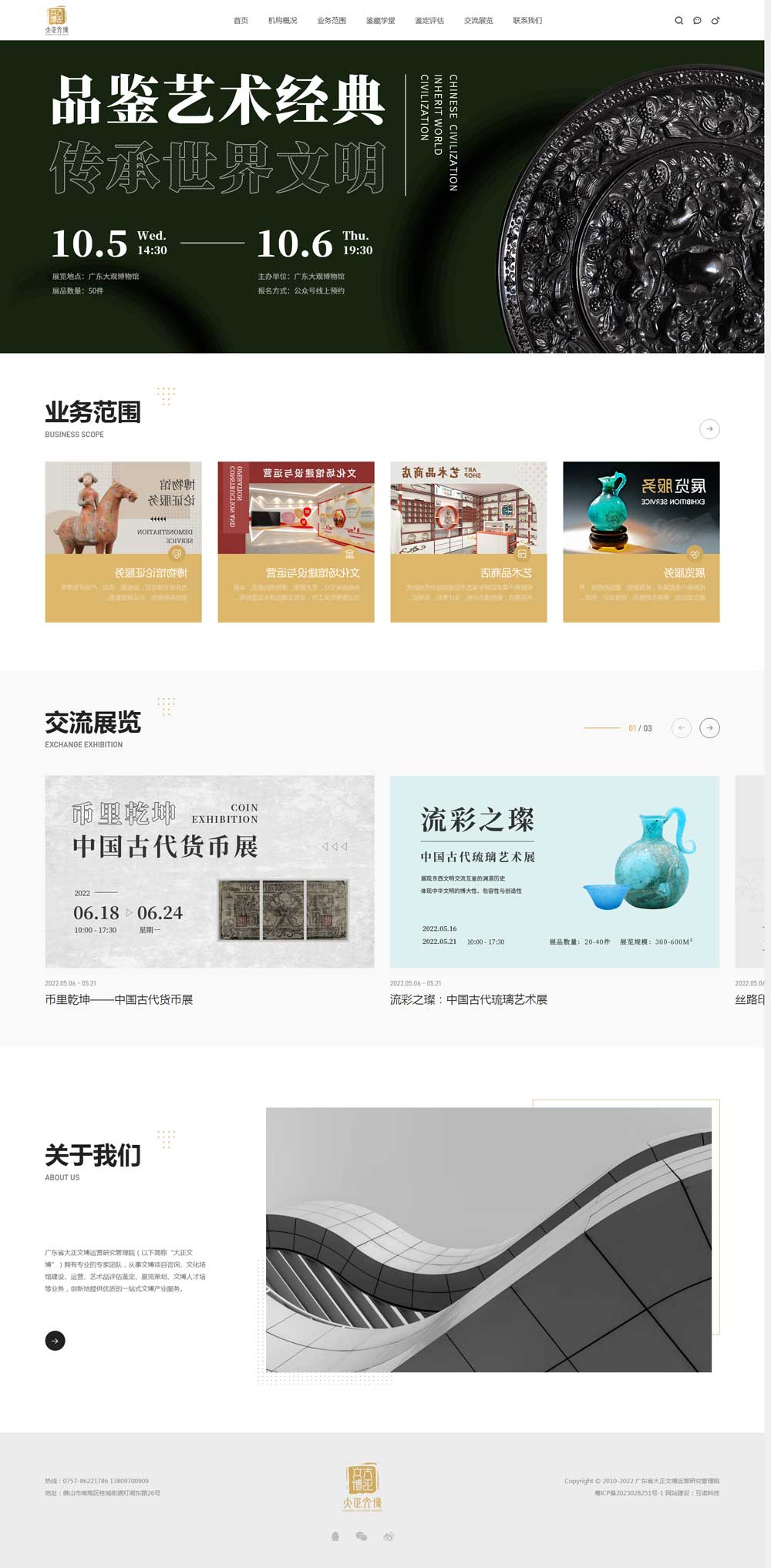Open the 博物馆论证服务 card
Viewport: 771px width, 1568px height.
click(x=123, y=542)
